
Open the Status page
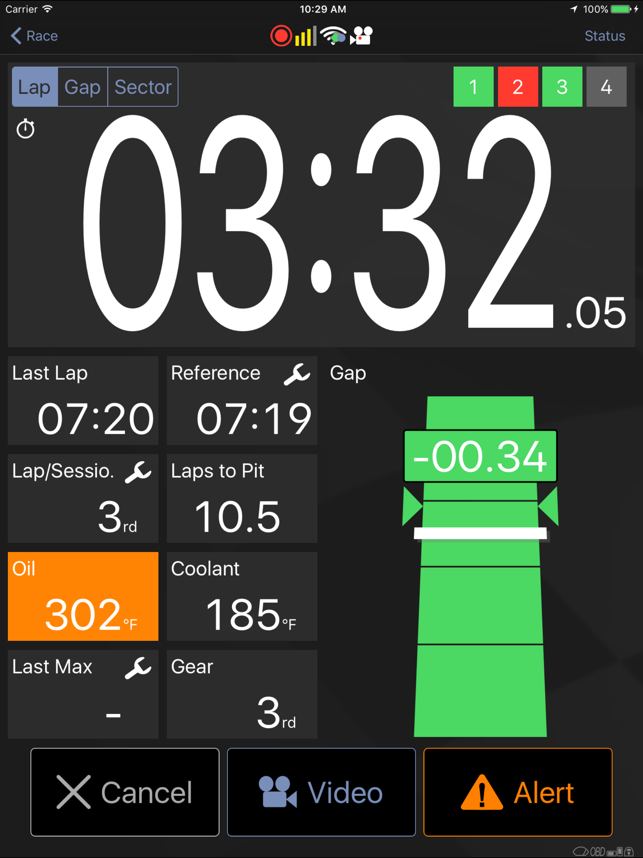(x=604, y=36)
